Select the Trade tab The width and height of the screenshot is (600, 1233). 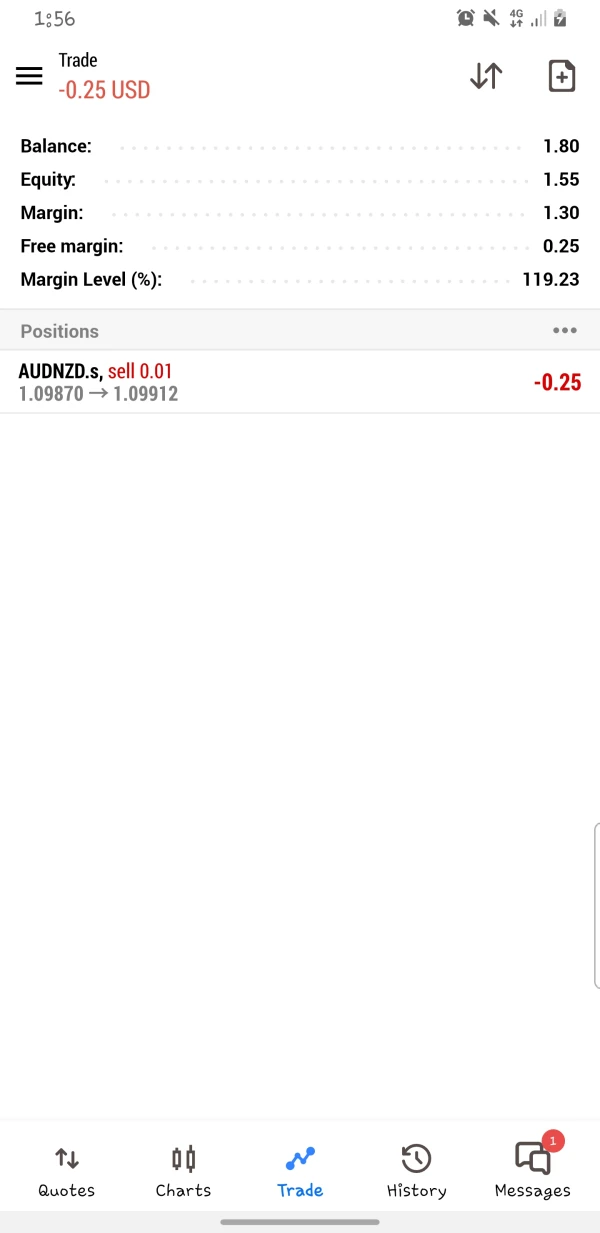tap(300, 1172)
